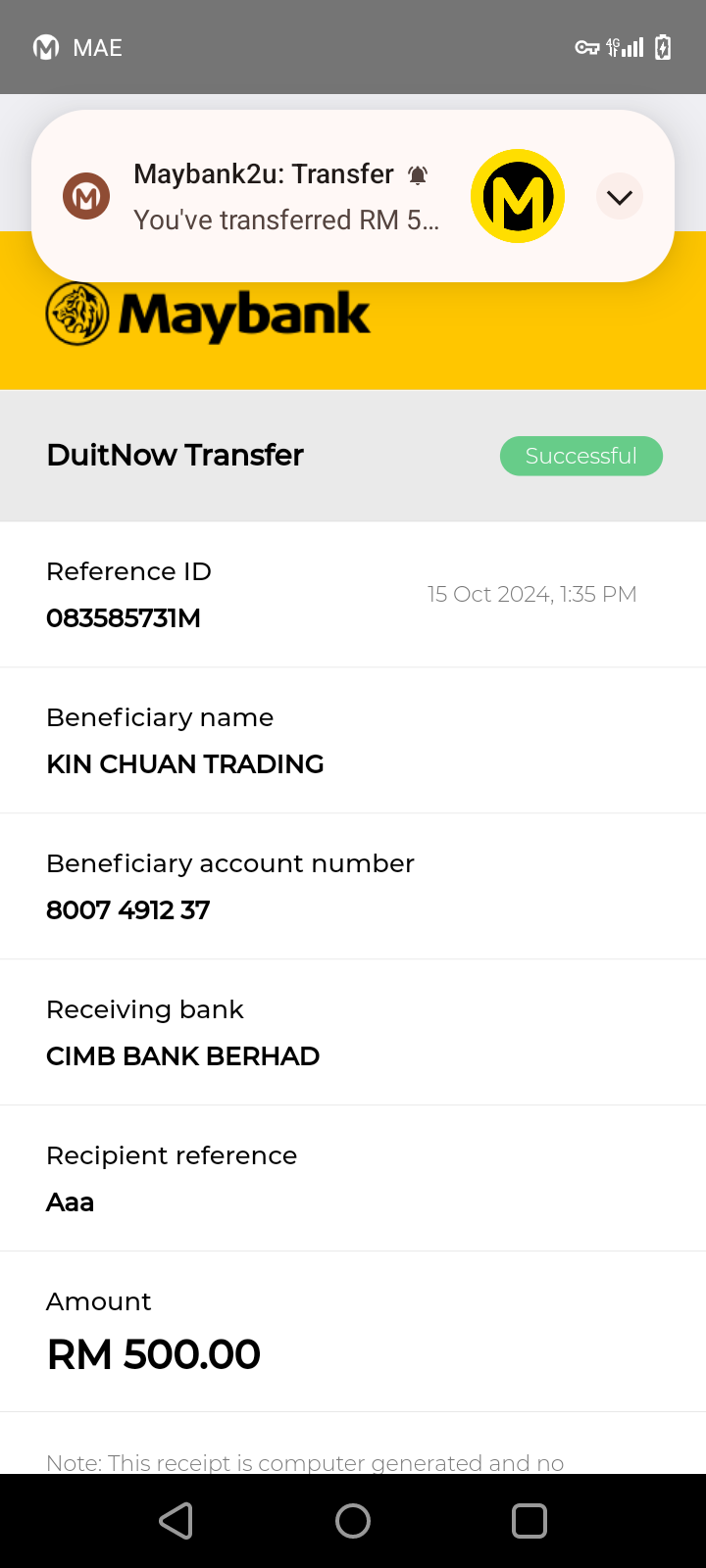This screenshot has height=1568, width=706.
Task: Expand the Maybank2u notification chevron
Action: pos(620,197)
